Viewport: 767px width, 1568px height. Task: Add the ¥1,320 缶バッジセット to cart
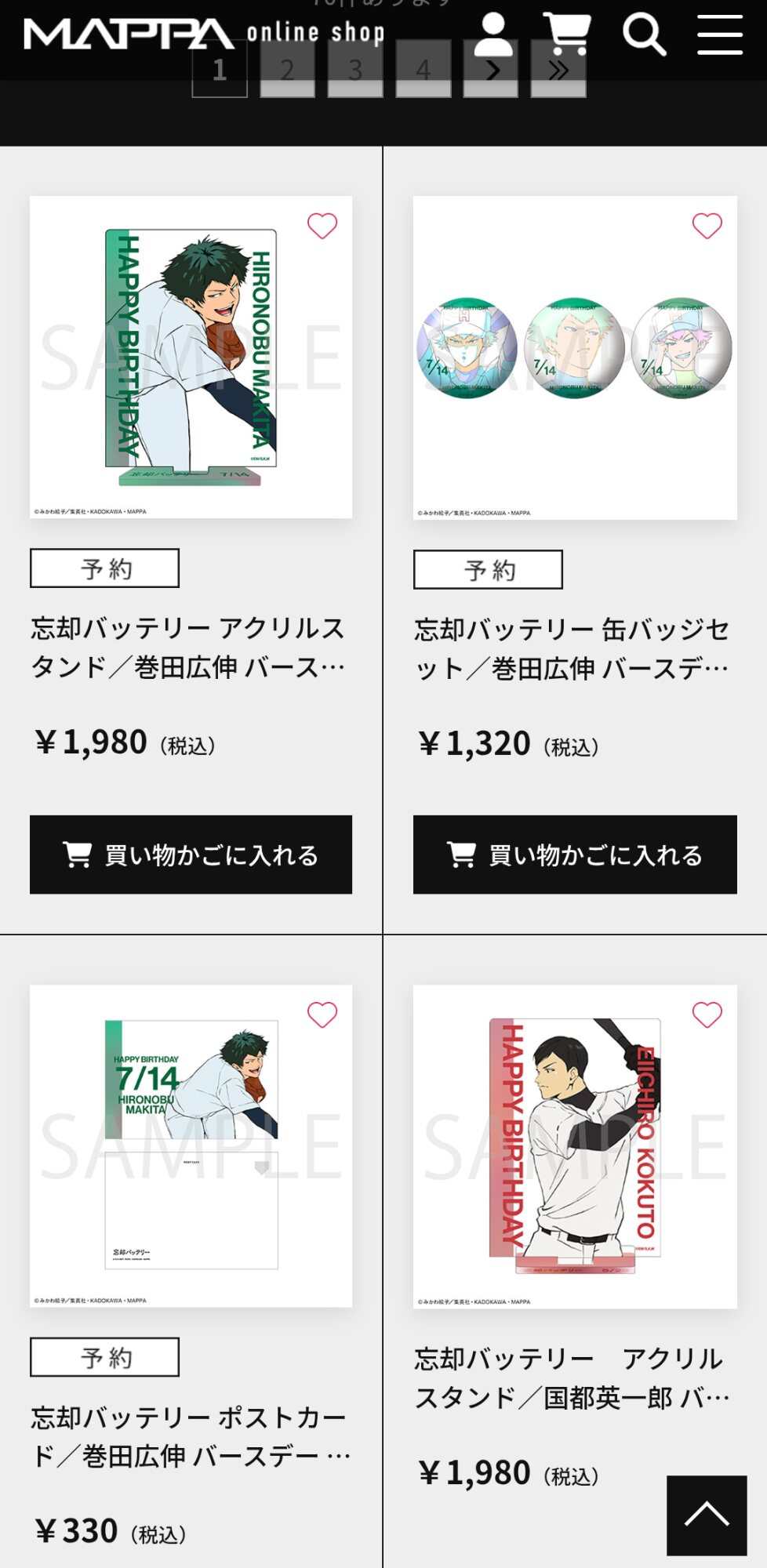(x=575, y=855)
